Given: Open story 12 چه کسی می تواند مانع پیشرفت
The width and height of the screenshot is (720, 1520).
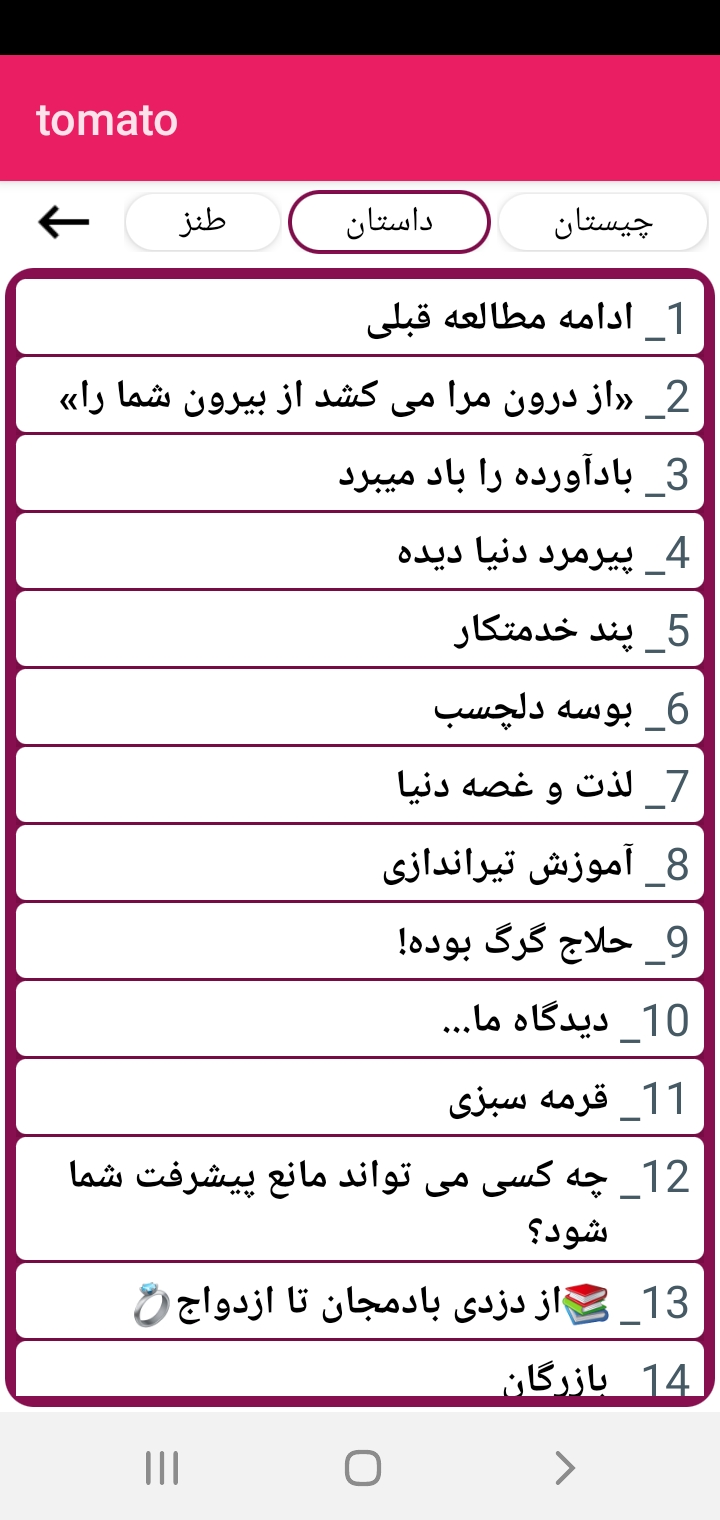Looking at the screenshot, I should tap(360, 1199).
